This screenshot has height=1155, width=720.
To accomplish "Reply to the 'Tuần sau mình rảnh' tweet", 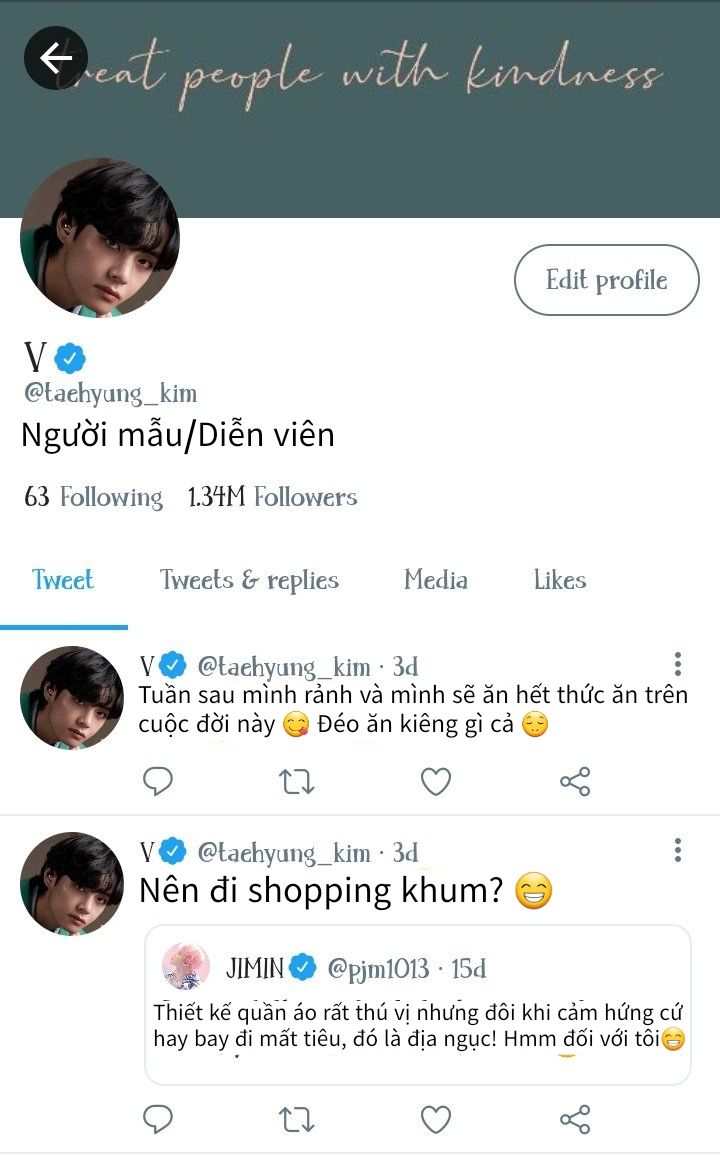I will 158,781.
